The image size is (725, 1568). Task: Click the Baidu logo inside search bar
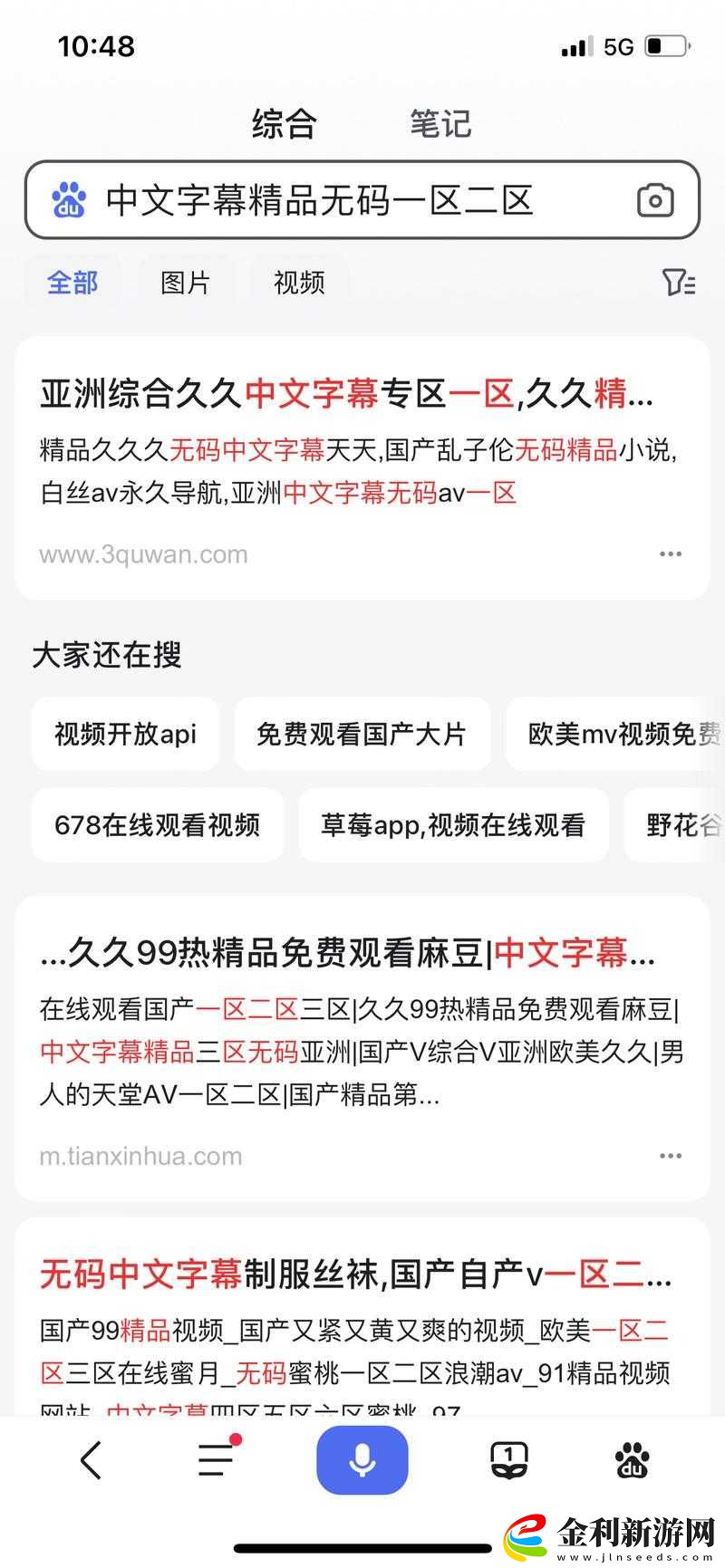pos(69,200)
